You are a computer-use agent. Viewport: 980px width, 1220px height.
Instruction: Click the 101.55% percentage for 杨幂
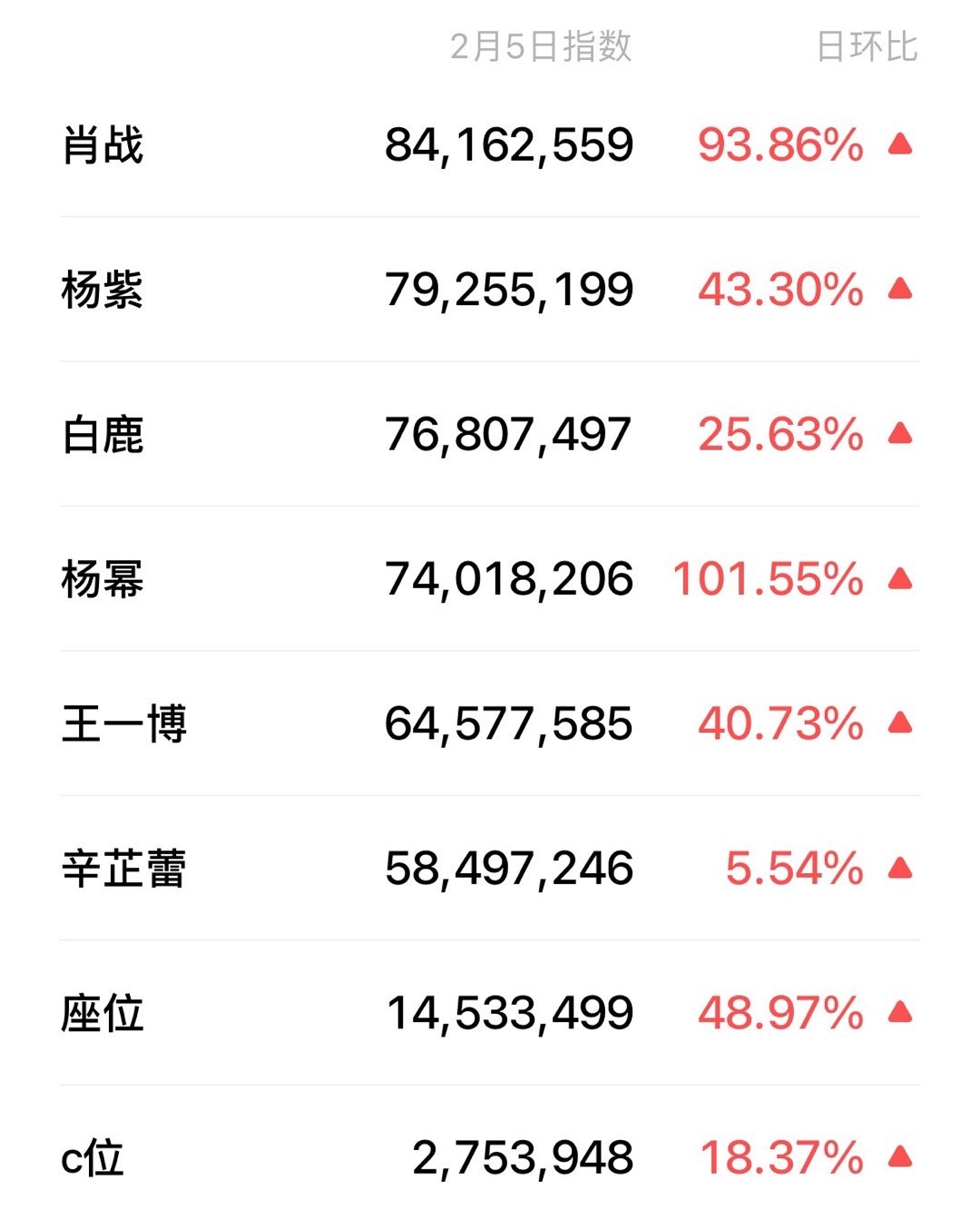coord(767,581)
